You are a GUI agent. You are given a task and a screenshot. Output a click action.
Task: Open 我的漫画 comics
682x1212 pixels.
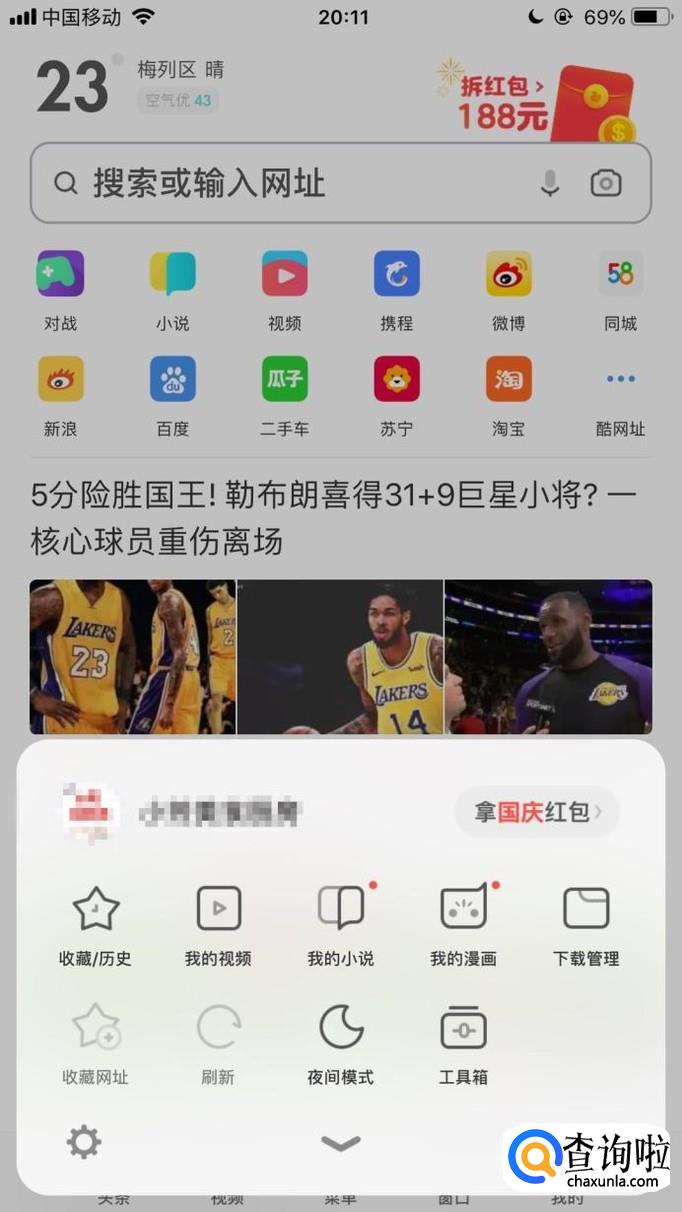tap(464, 926)
